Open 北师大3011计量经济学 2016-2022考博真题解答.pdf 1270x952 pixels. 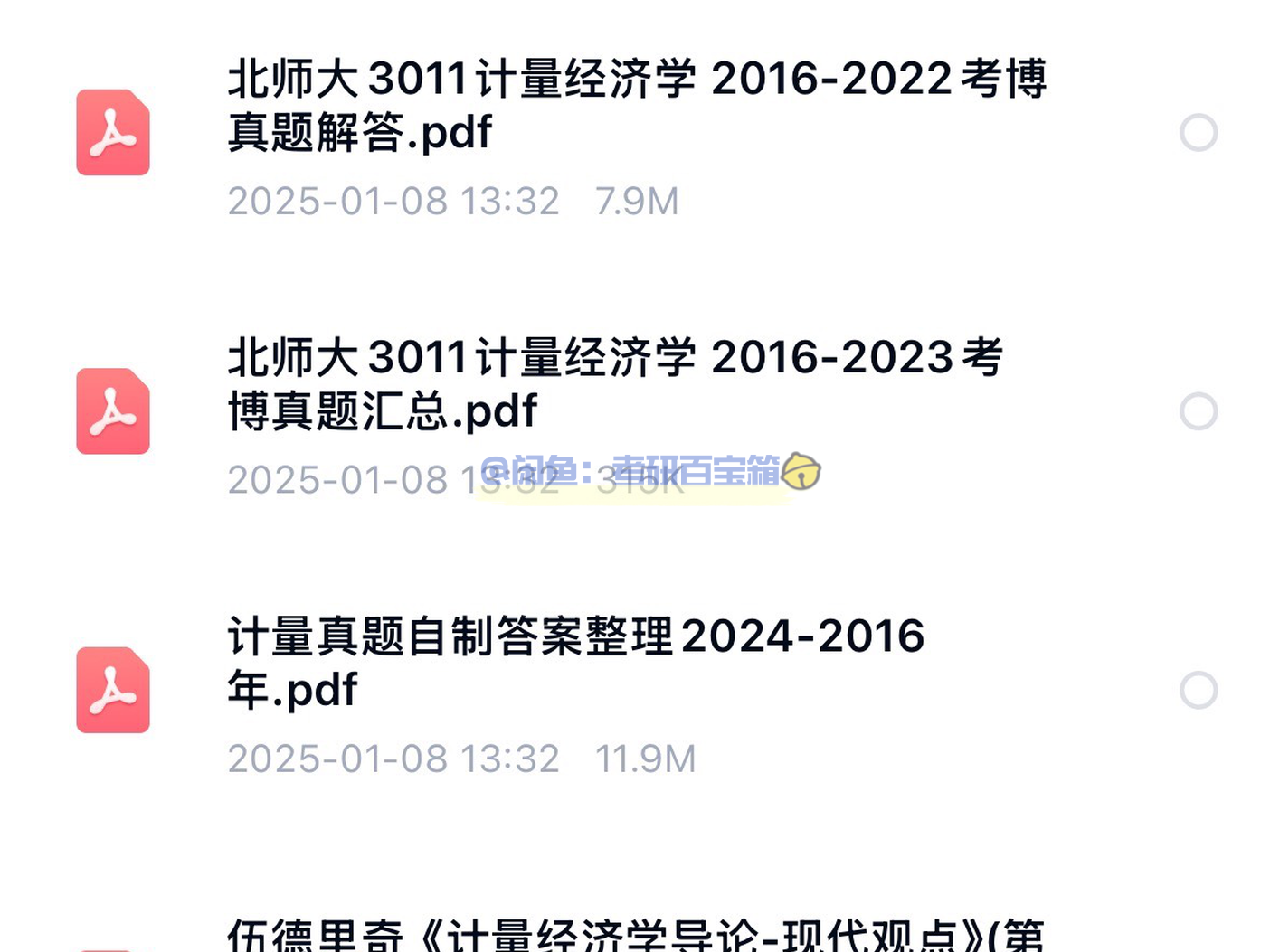pyautogui.click(x=636, y=105)
